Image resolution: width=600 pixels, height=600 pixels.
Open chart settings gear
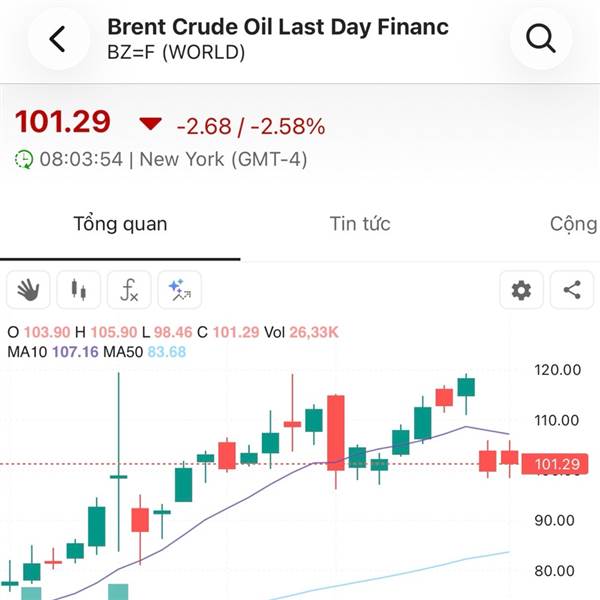tap(522, 290)
